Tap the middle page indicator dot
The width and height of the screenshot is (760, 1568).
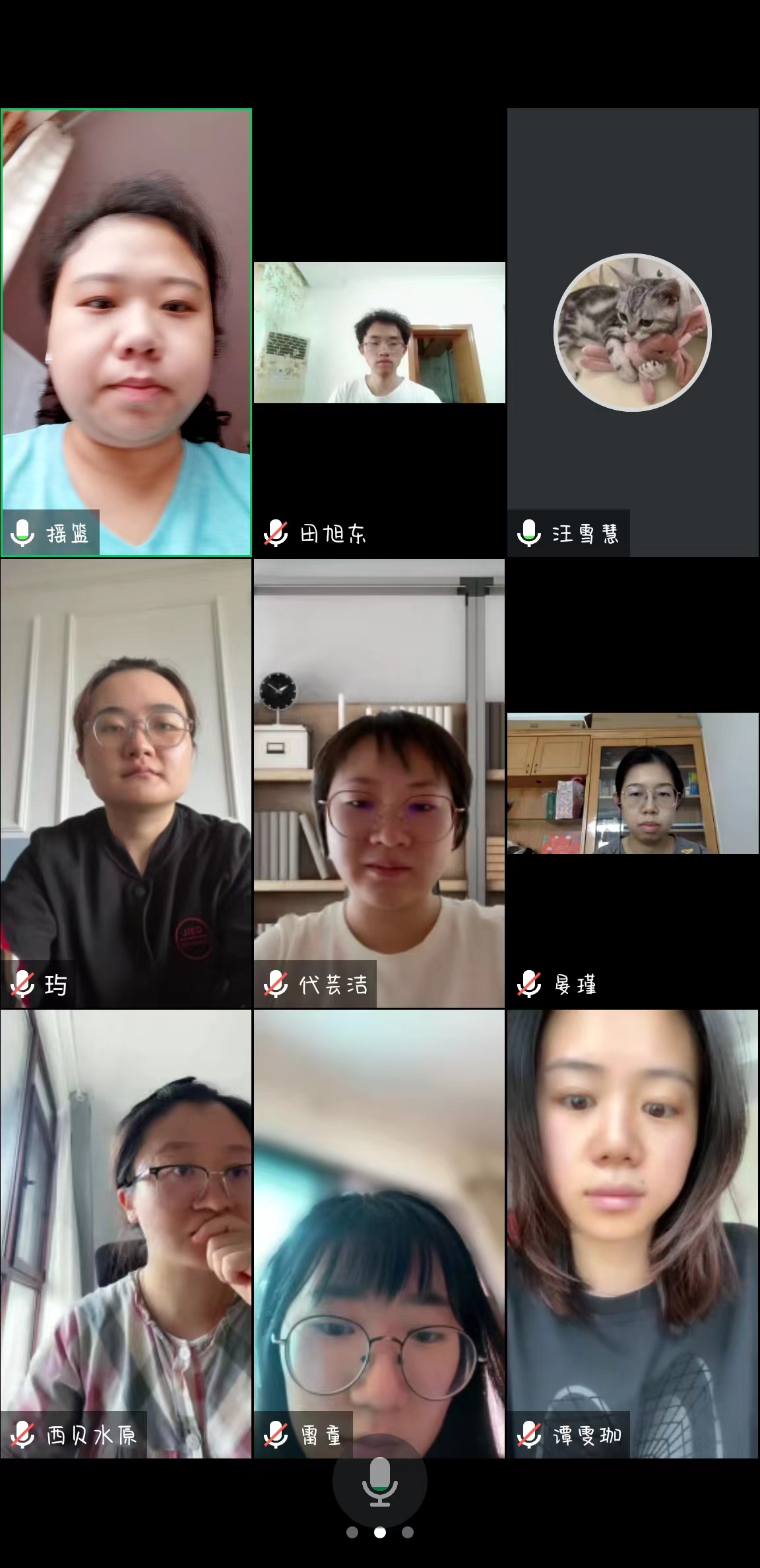point(380,1532)
